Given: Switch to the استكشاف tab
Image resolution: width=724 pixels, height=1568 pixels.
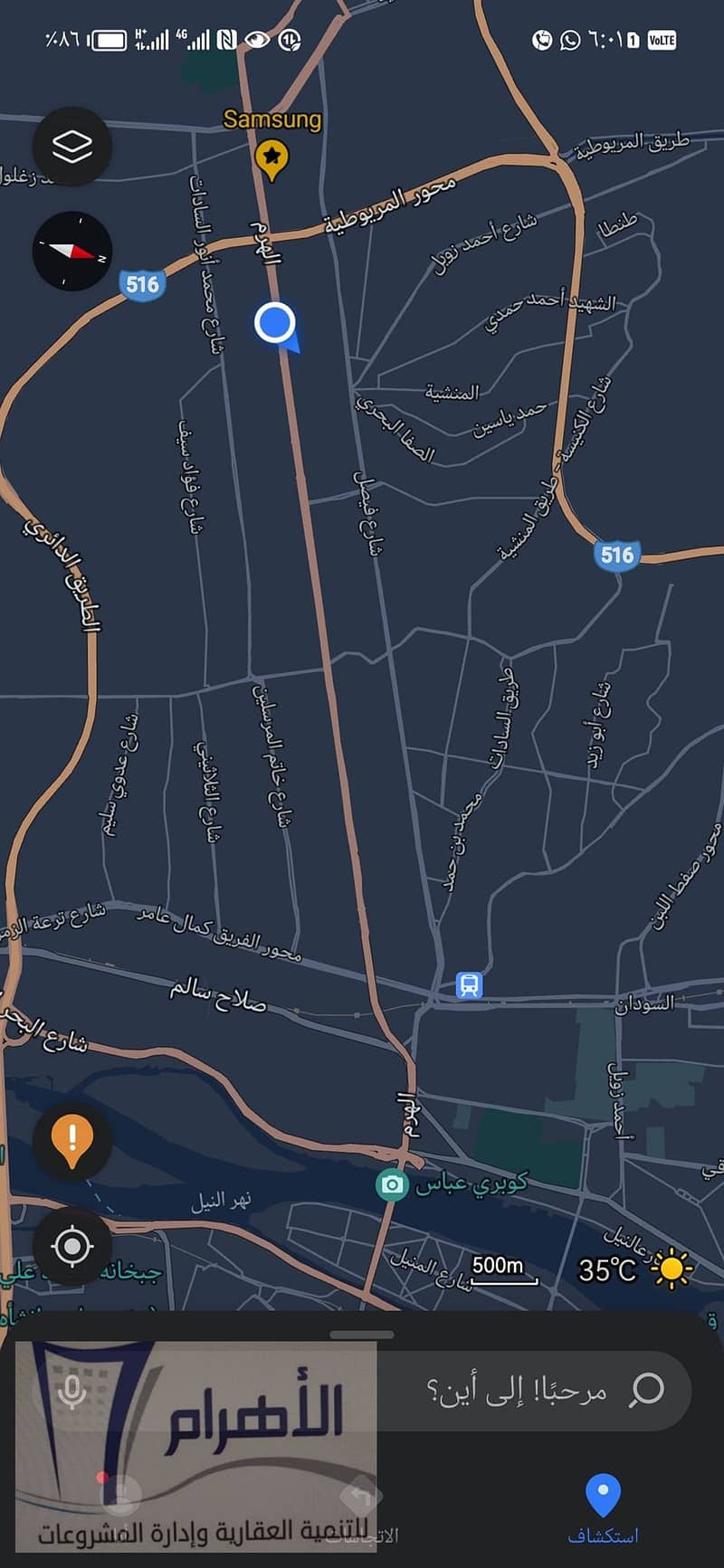Looking at the screenshot, I should pos(603,1509).
